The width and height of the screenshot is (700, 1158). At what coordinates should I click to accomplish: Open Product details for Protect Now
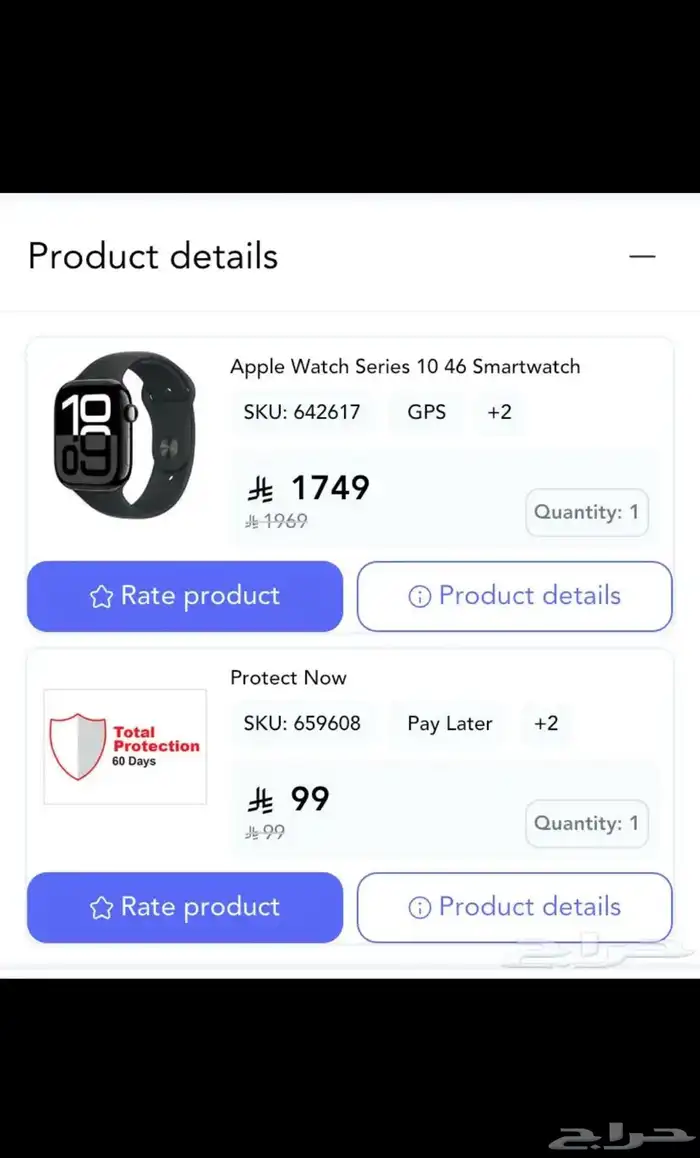click(514, 907)
